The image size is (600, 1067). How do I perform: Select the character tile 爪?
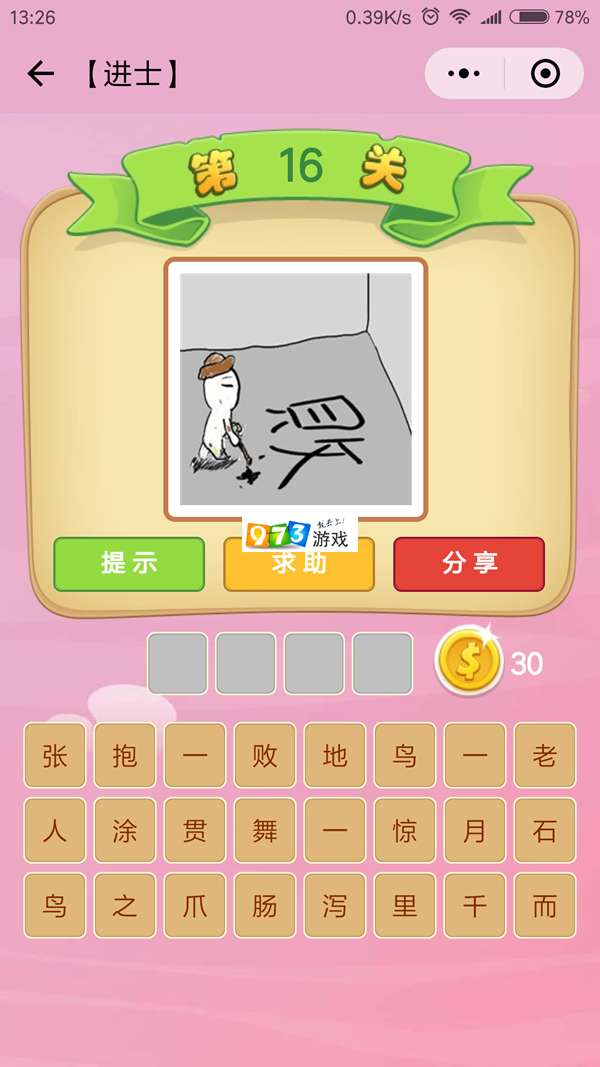(195, 906)
